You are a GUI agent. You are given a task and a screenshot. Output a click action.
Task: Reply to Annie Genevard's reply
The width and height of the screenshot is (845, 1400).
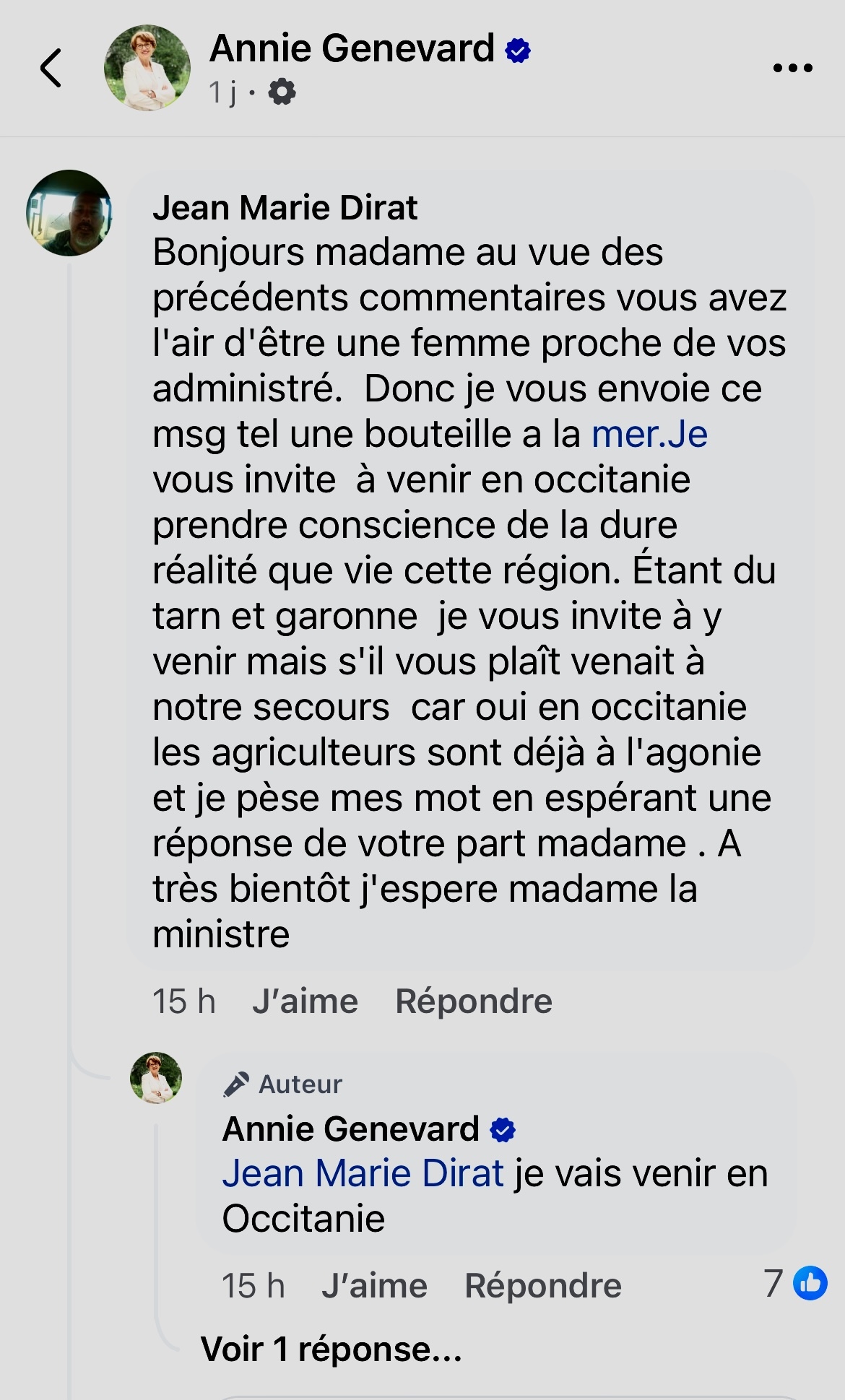coord(542,1286)
